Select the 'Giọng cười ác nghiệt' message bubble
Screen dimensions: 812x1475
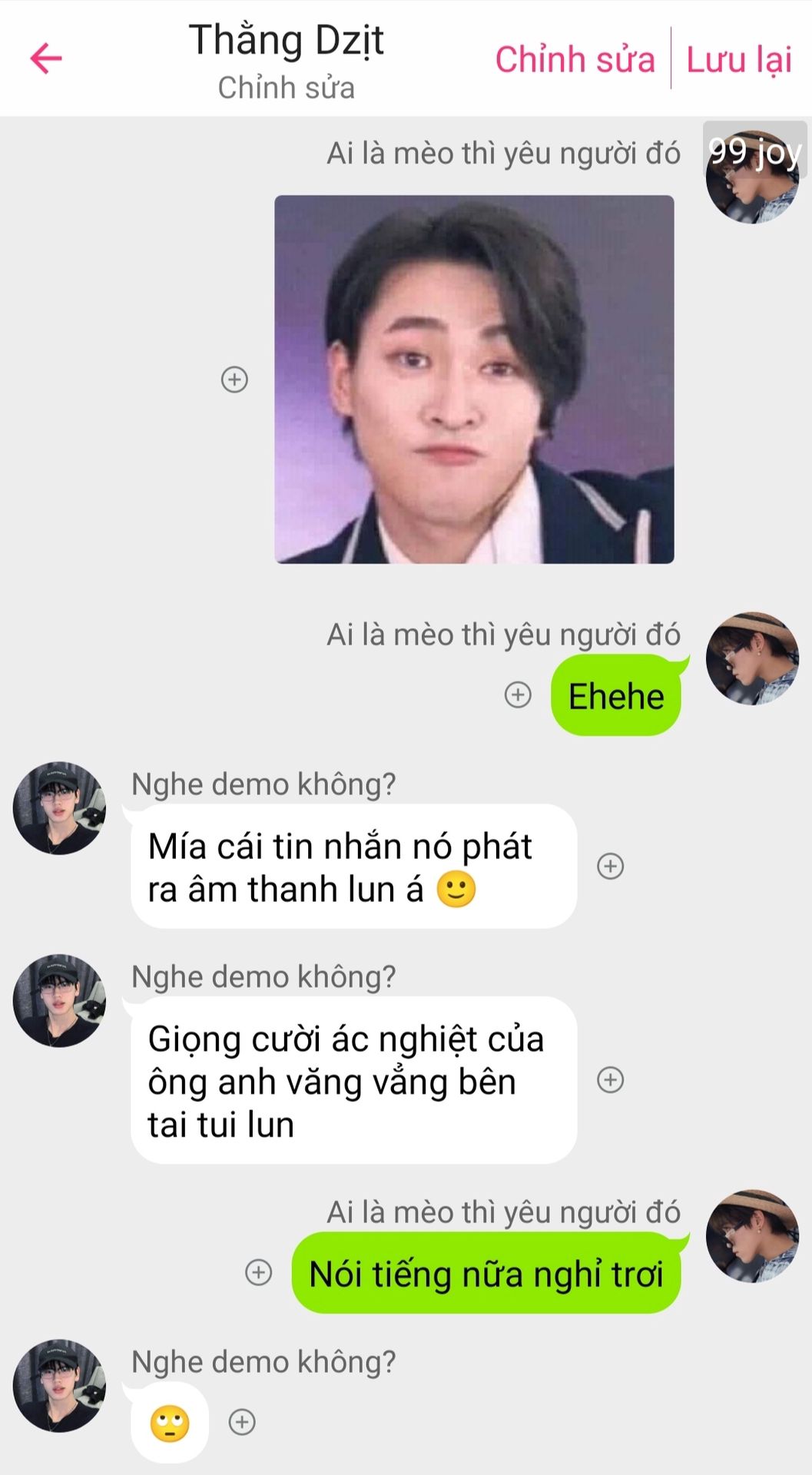point(353,1080)
